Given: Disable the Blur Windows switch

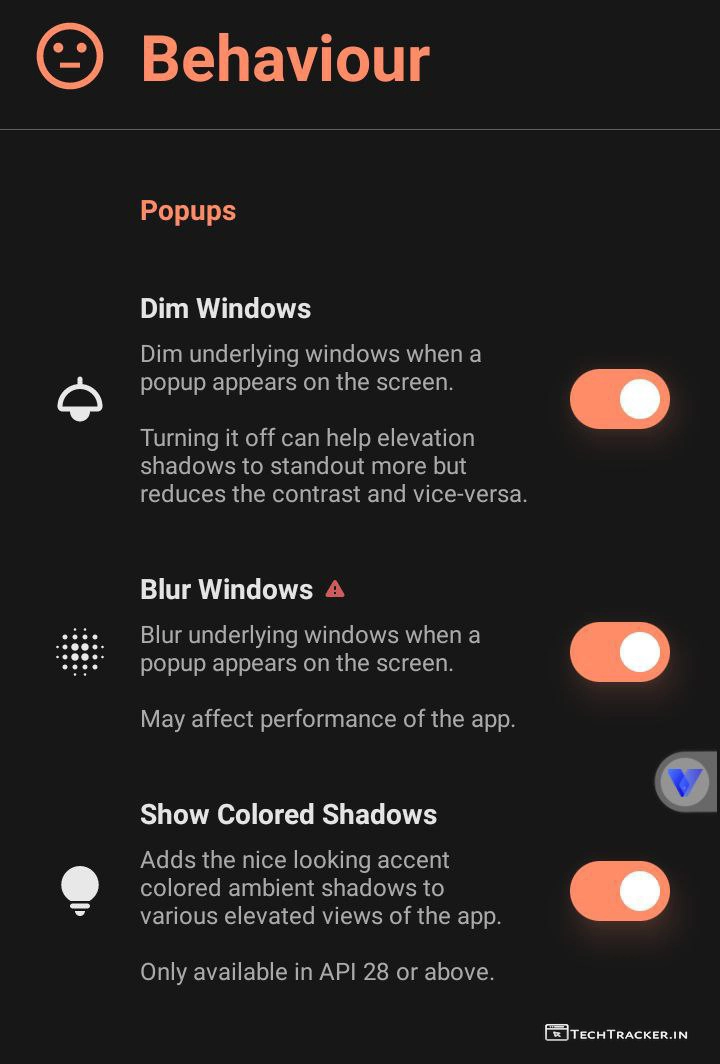Looking at the screenshot, I should tap(619, 652).
